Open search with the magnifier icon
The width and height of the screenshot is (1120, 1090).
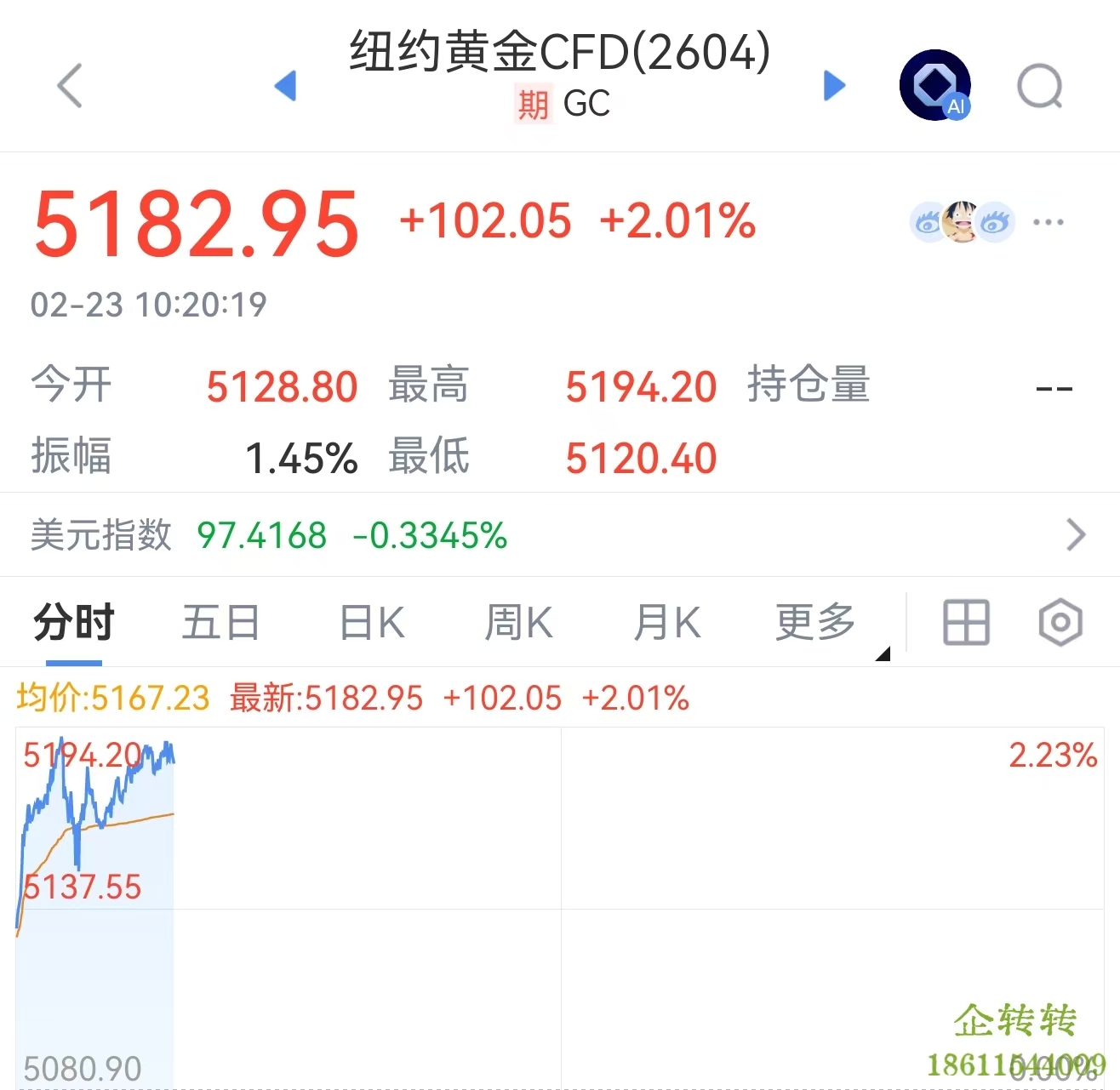click(x=1040, y=86)
